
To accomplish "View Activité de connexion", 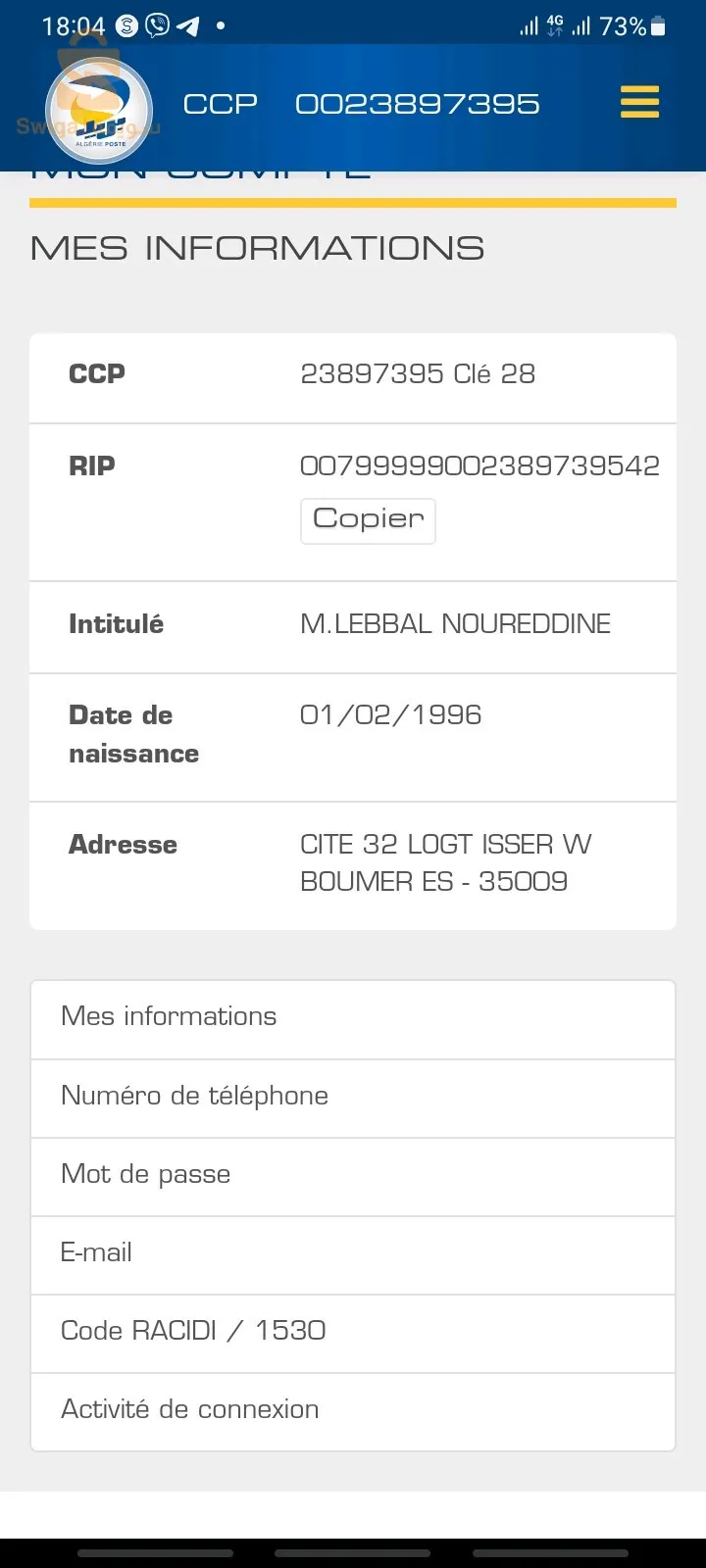I will coord(353,1409).
